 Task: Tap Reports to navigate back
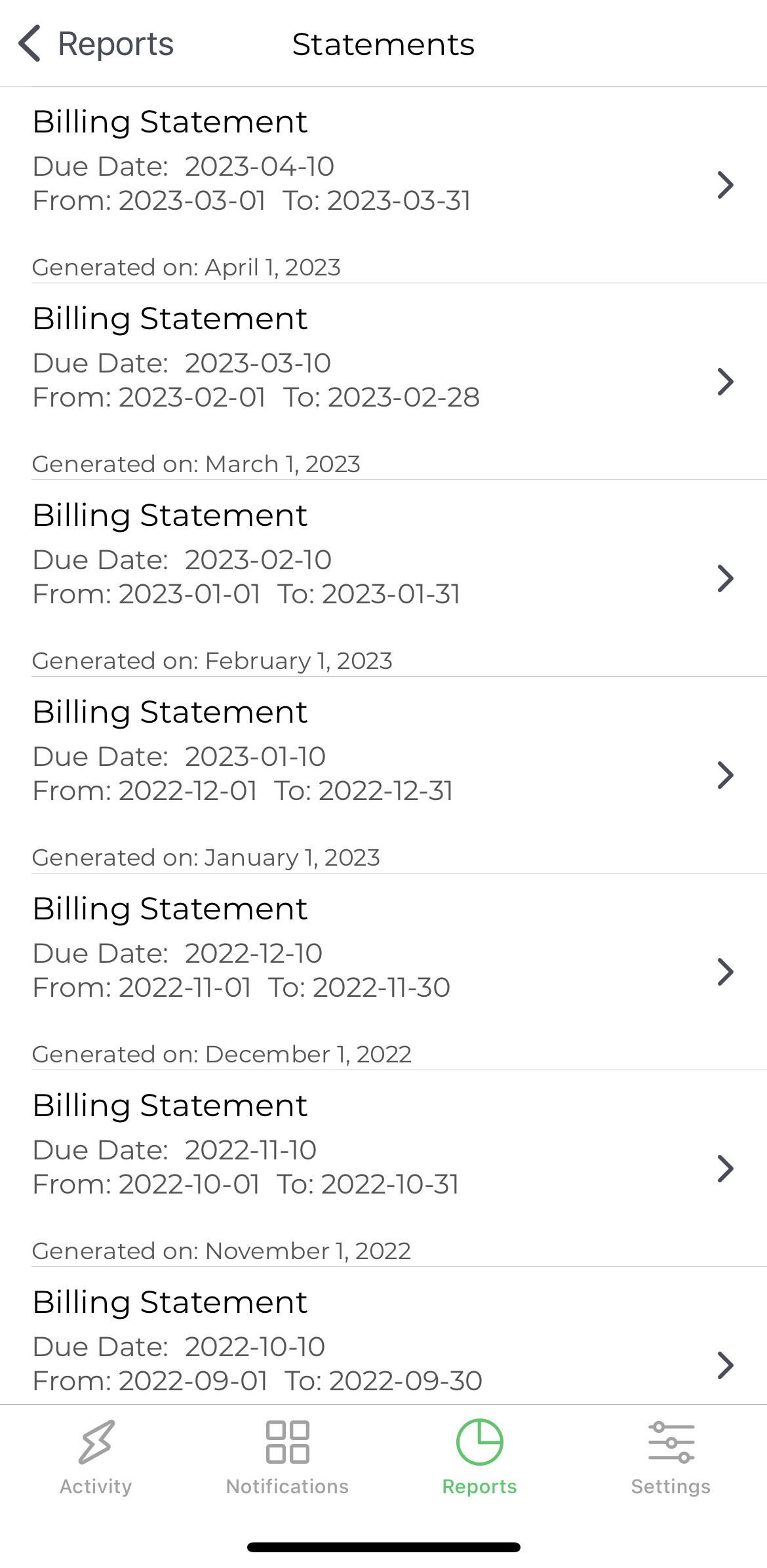pyautogui.click(x=116, y=43)
